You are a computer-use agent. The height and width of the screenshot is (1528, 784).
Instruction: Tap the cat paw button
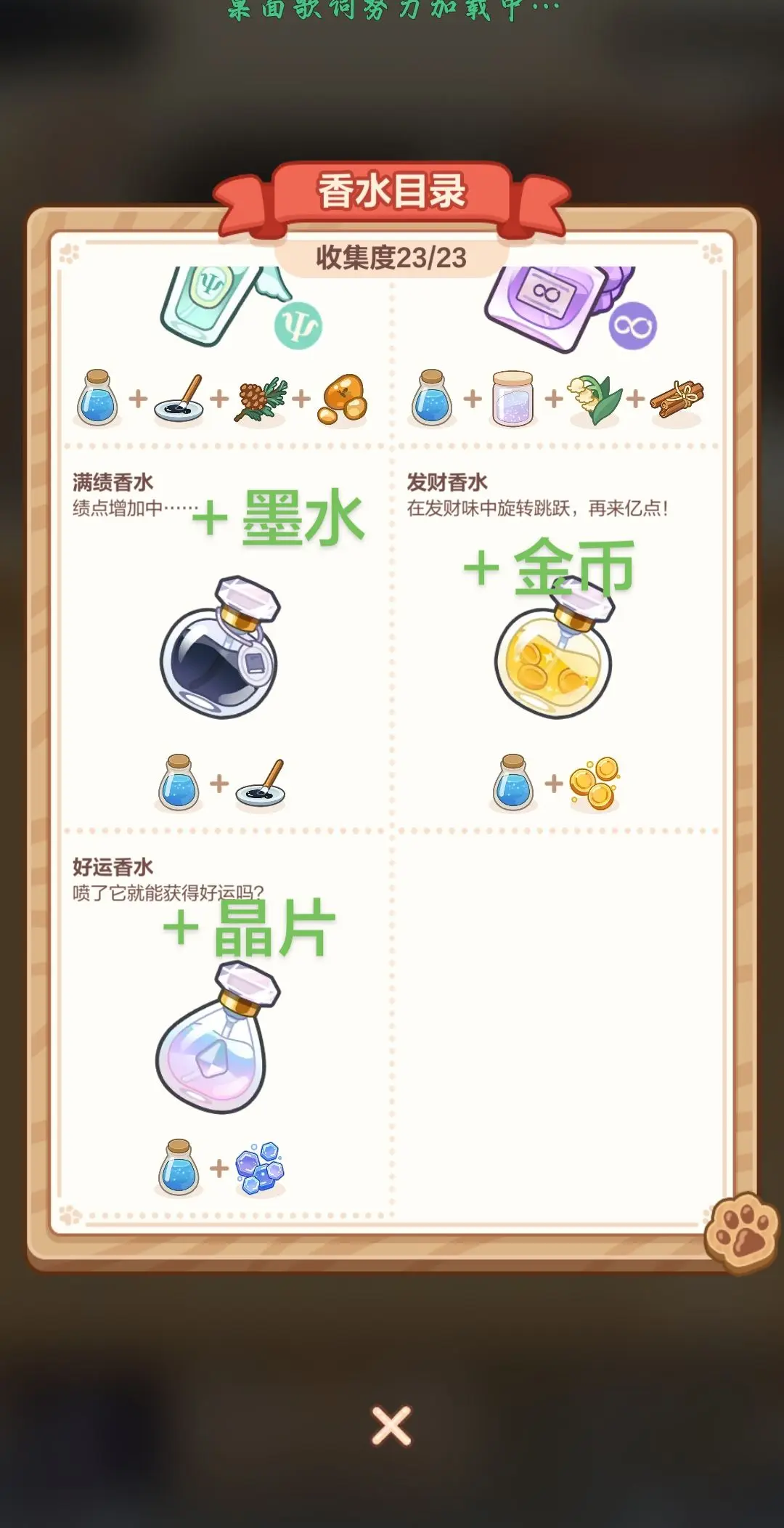pos(742,1232)
